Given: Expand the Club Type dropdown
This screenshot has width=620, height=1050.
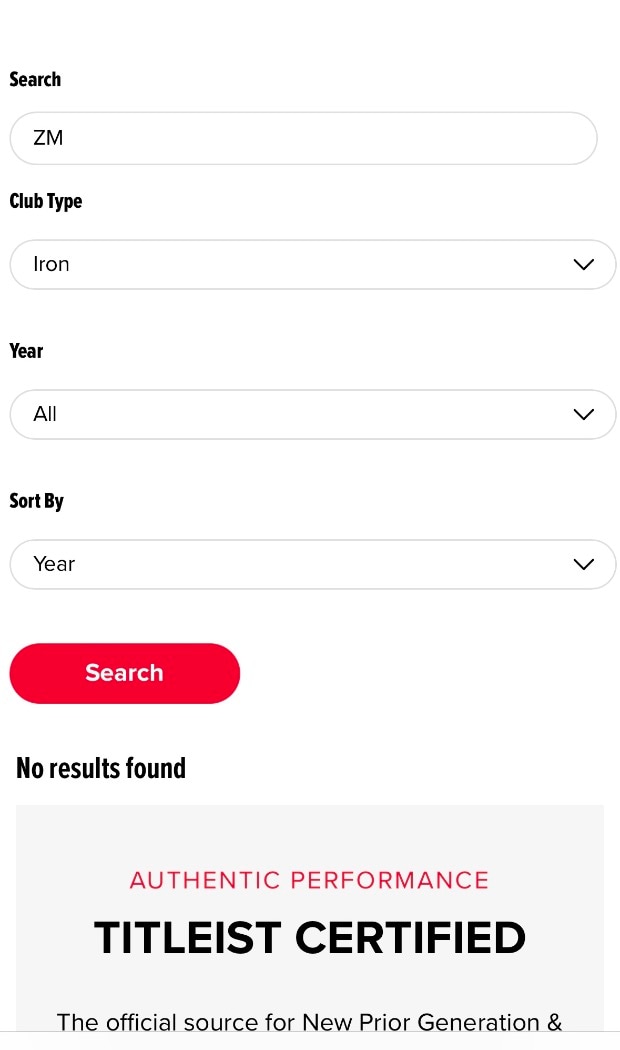Looking at the screenshot, I should tap(312, 264).
